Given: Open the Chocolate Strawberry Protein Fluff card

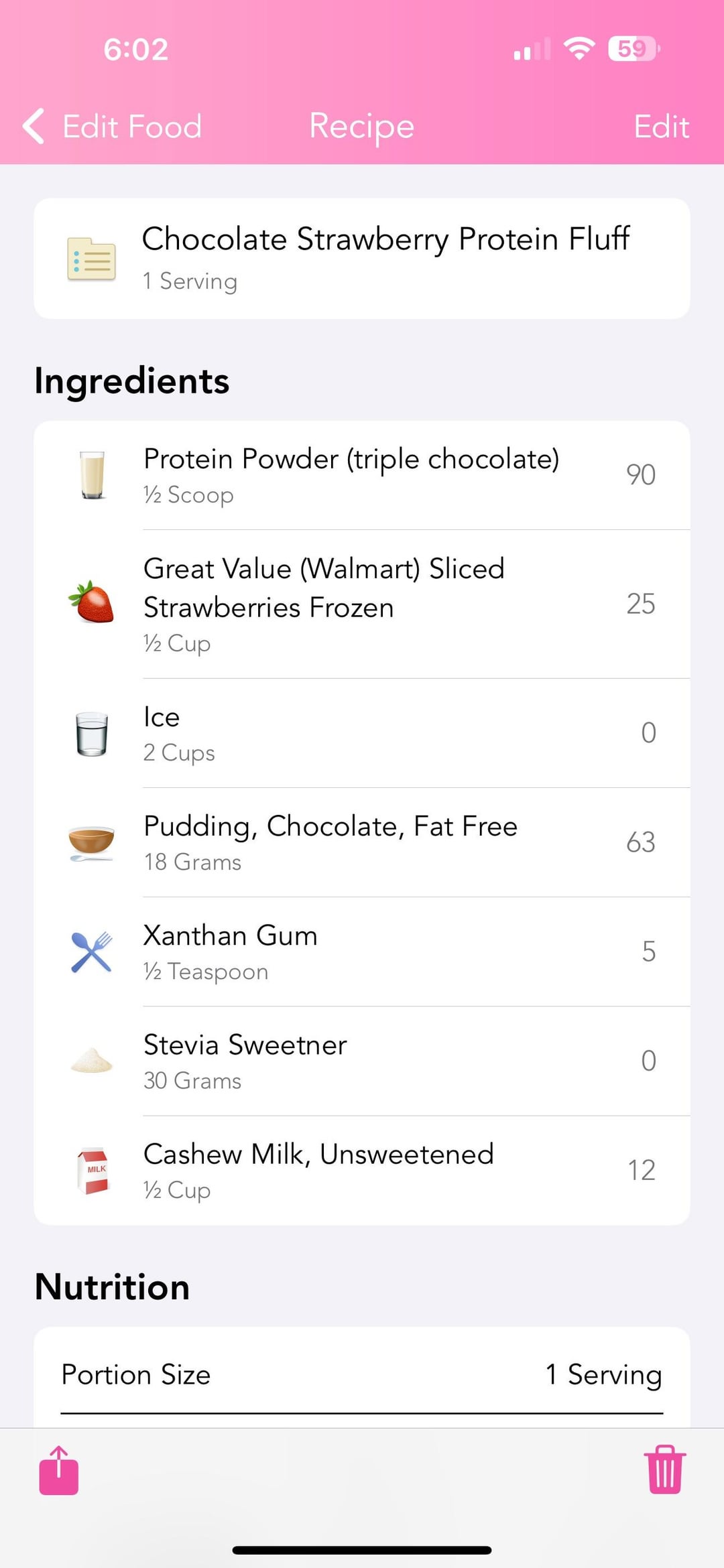Looking at the screenshot, I should point(362,258).
